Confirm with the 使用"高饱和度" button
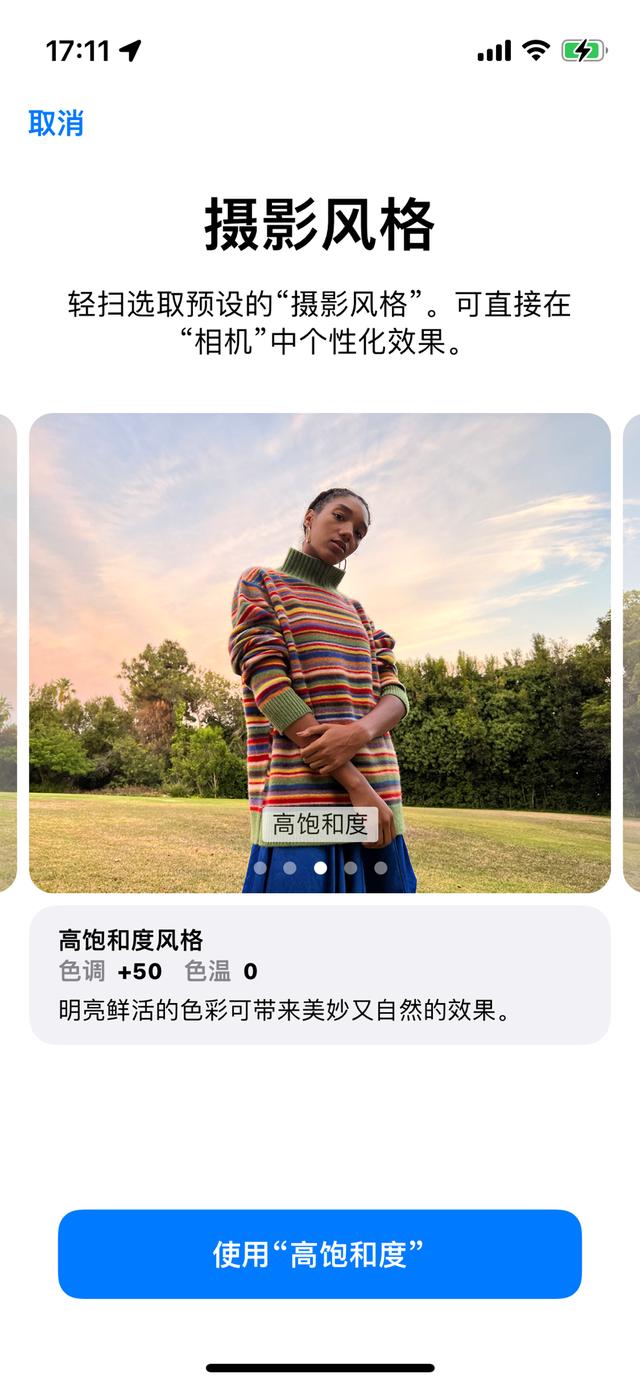640x1386 pixels. (x=319, y=1254)
